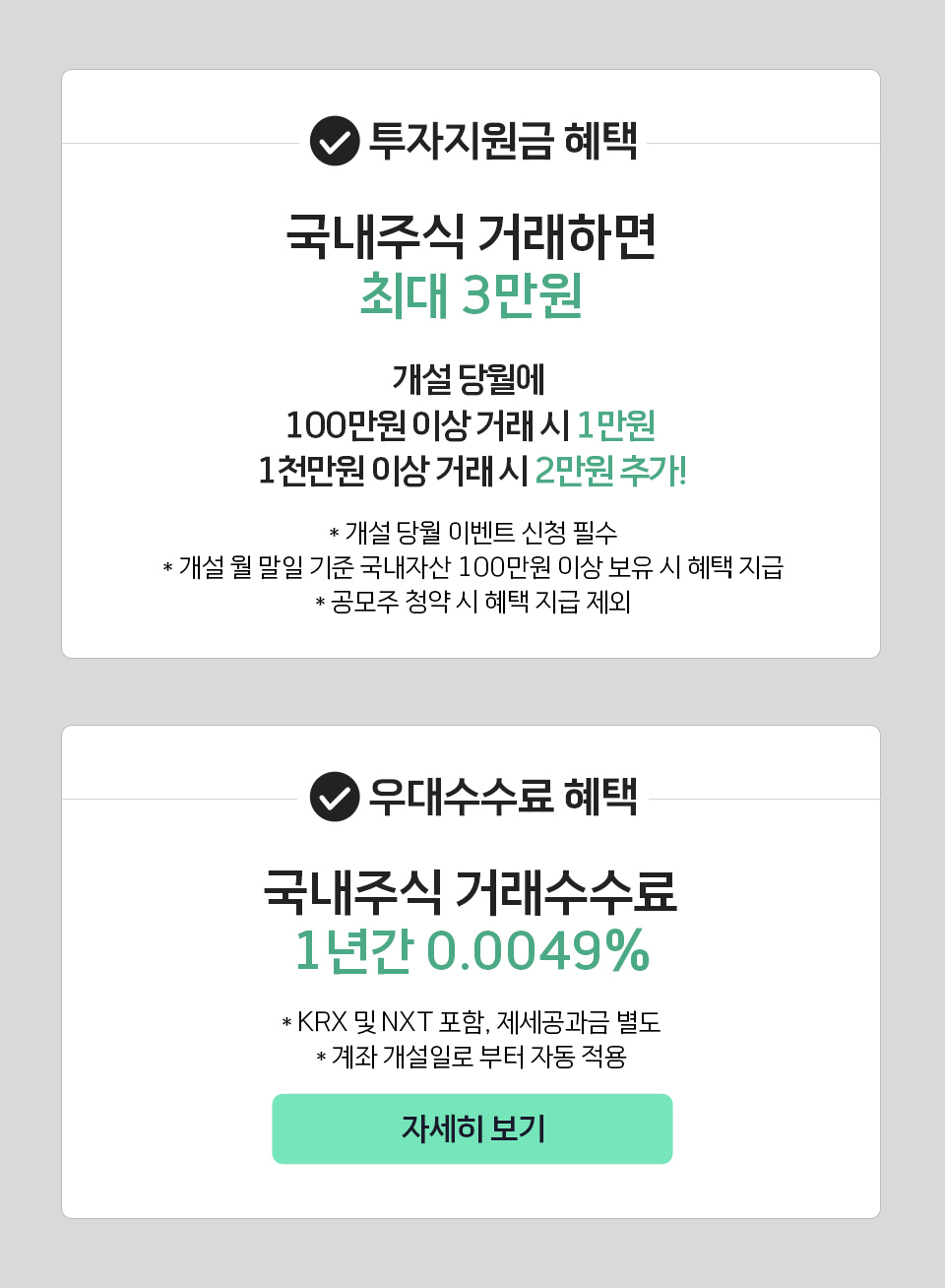The width and height of the screenshot is (945, 1288).
Task: Click the 계좌 개설일로 부터 자동 적용 note
Action: click(472, 1059)
